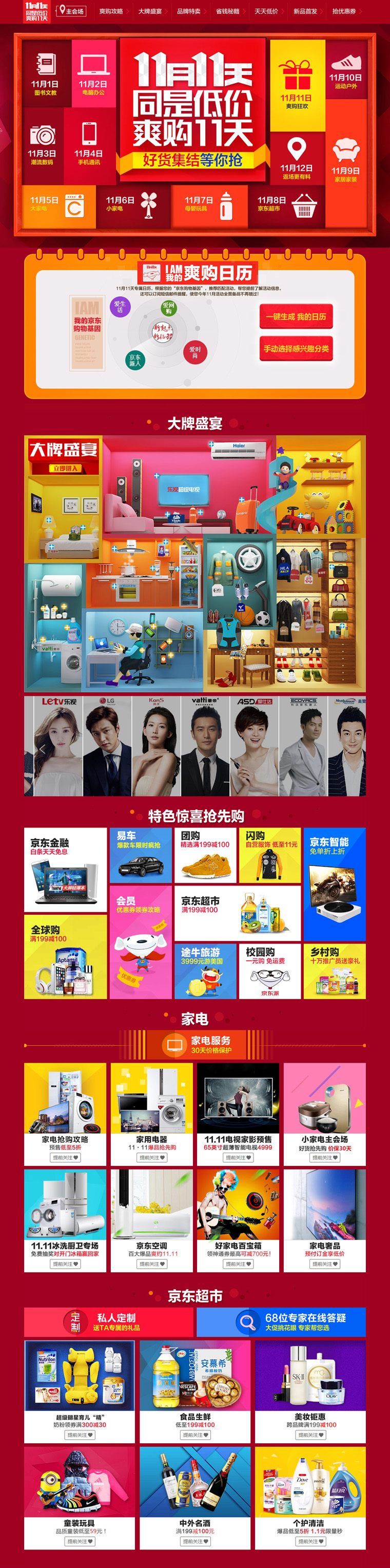The width and height of the screenshot is (390, 1568).
Task: Go to the 品牌特卖 nav tab
Action: point(189,11)
